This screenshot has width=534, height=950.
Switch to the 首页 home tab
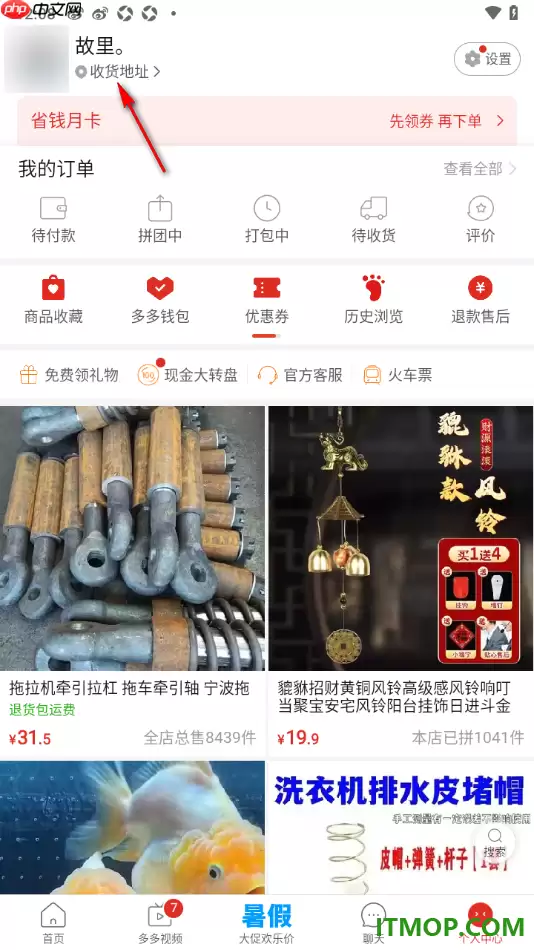53,923
